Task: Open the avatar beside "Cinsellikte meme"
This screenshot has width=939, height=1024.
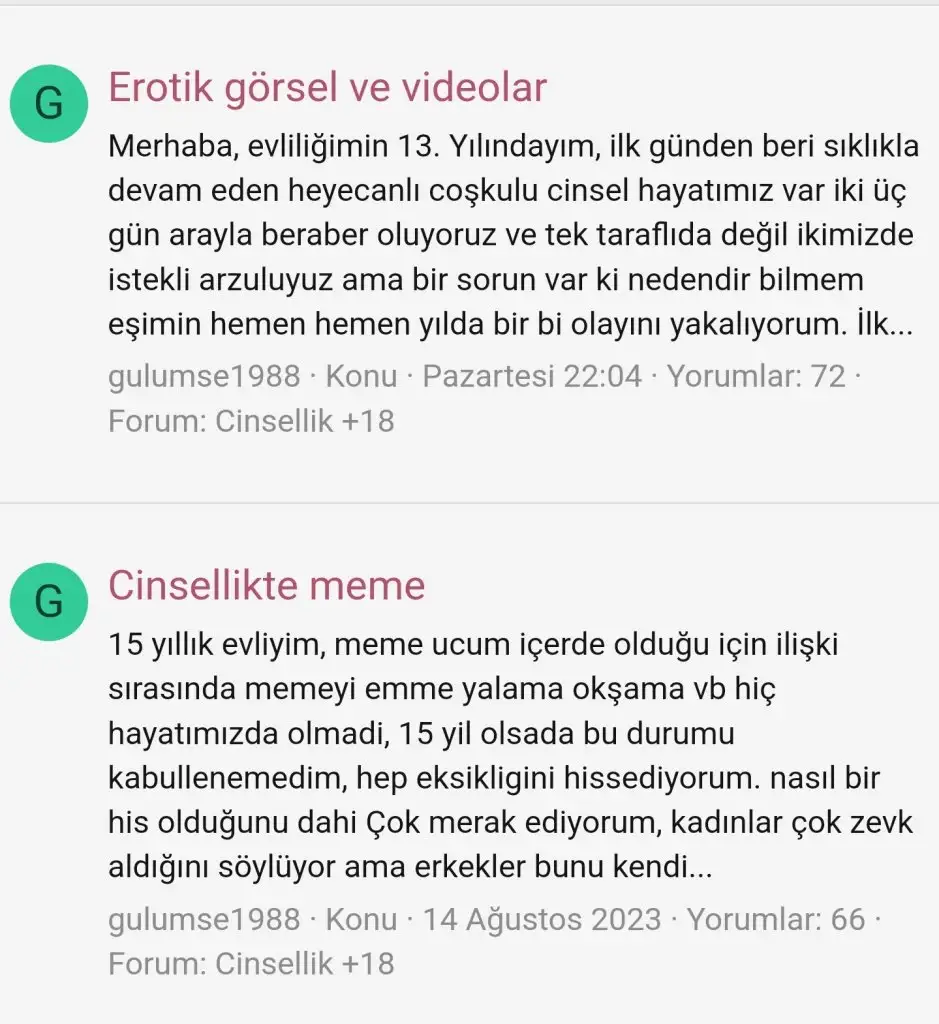Action: (x=49, y=602)
